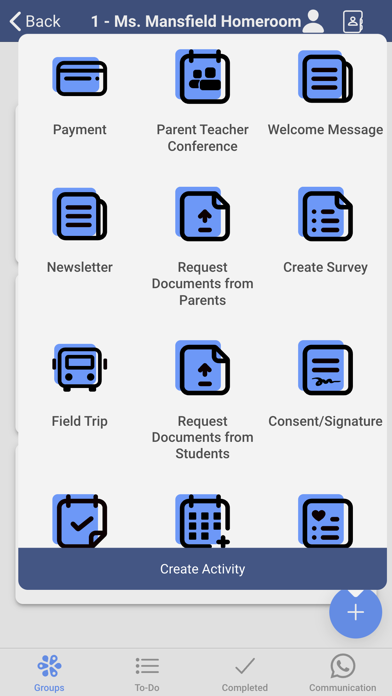Open the Completed tab
This screenshot has height=696, width=392.
[245, 673]
